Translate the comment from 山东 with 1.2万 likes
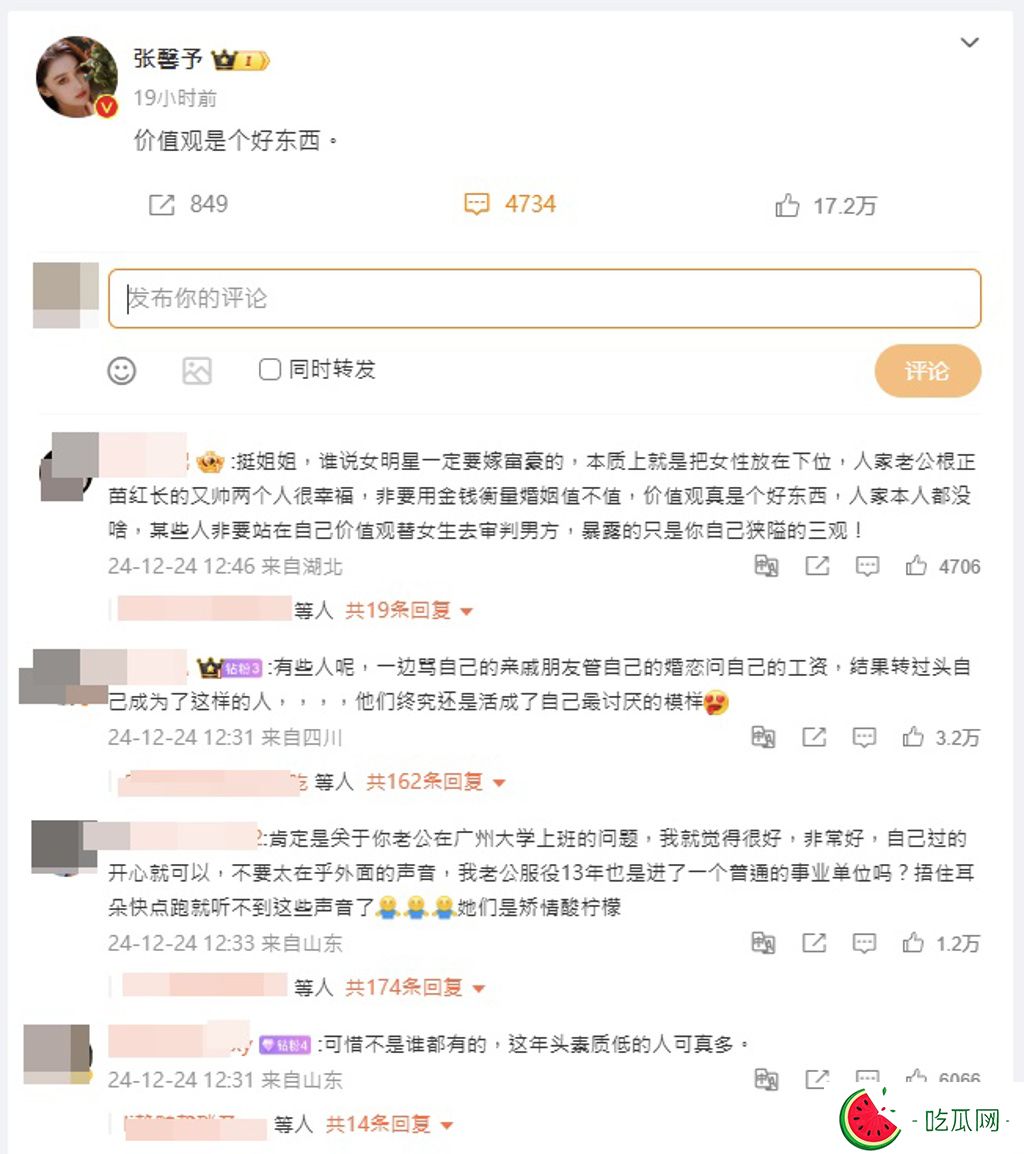1024x1154 pixels. tap(764, 943)
